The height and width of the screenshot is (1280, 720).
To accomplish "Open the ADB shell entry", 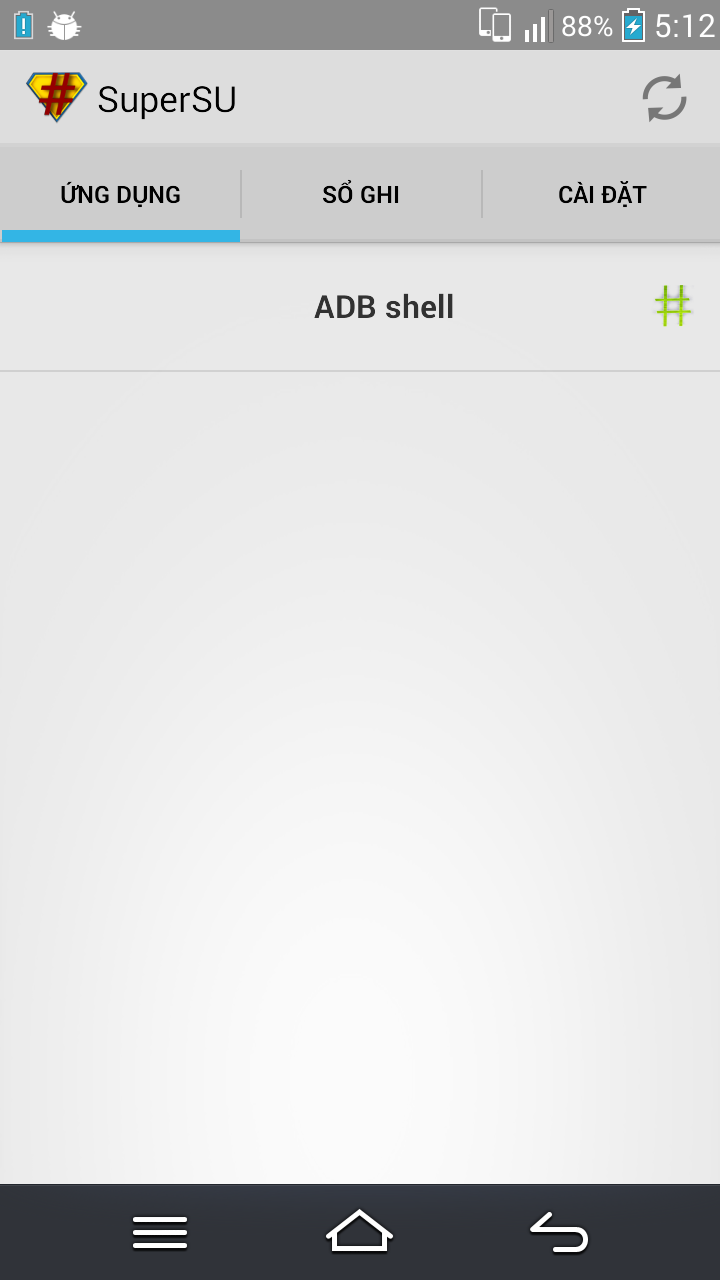I will point(360,307).
